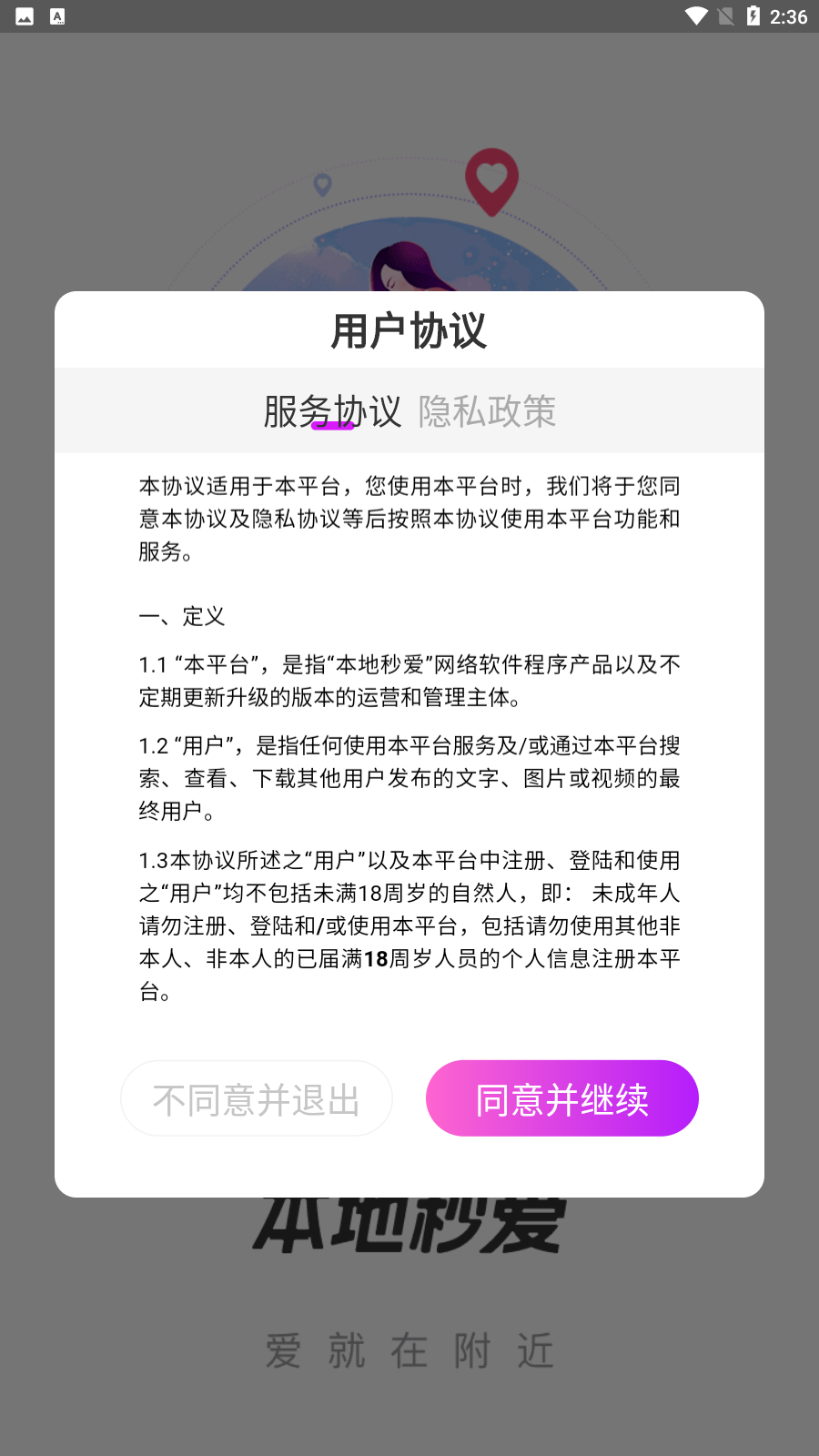Tap 不同意并退出 to decline

(257, 1098)
